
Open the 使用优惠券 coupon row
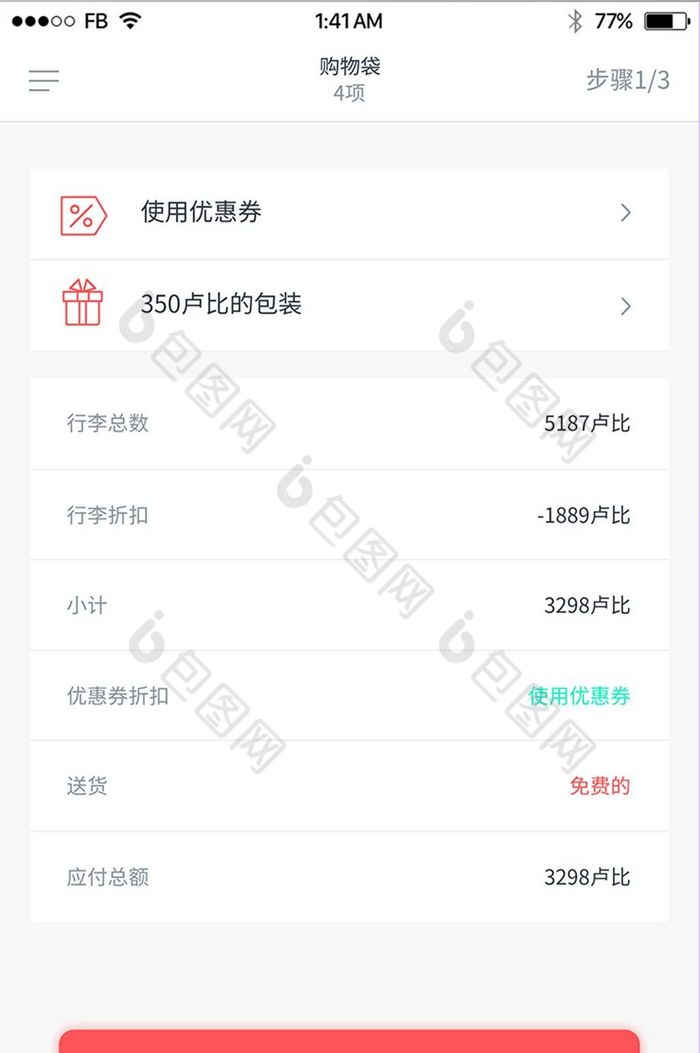348,213
